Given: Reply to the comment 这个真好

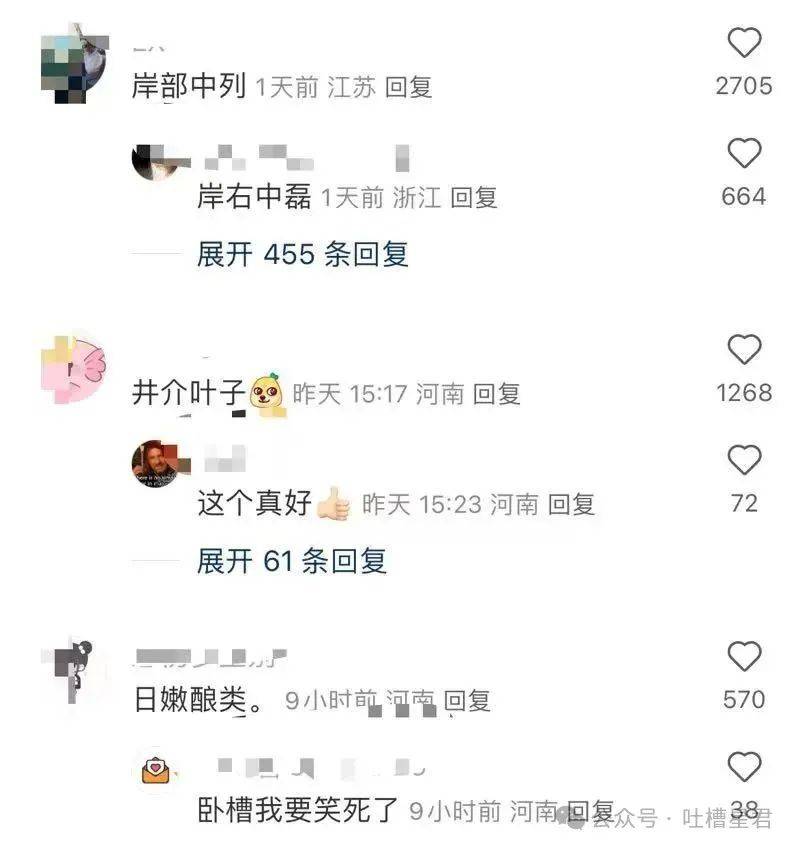Looking at the screenshot, I should (571, 504).
